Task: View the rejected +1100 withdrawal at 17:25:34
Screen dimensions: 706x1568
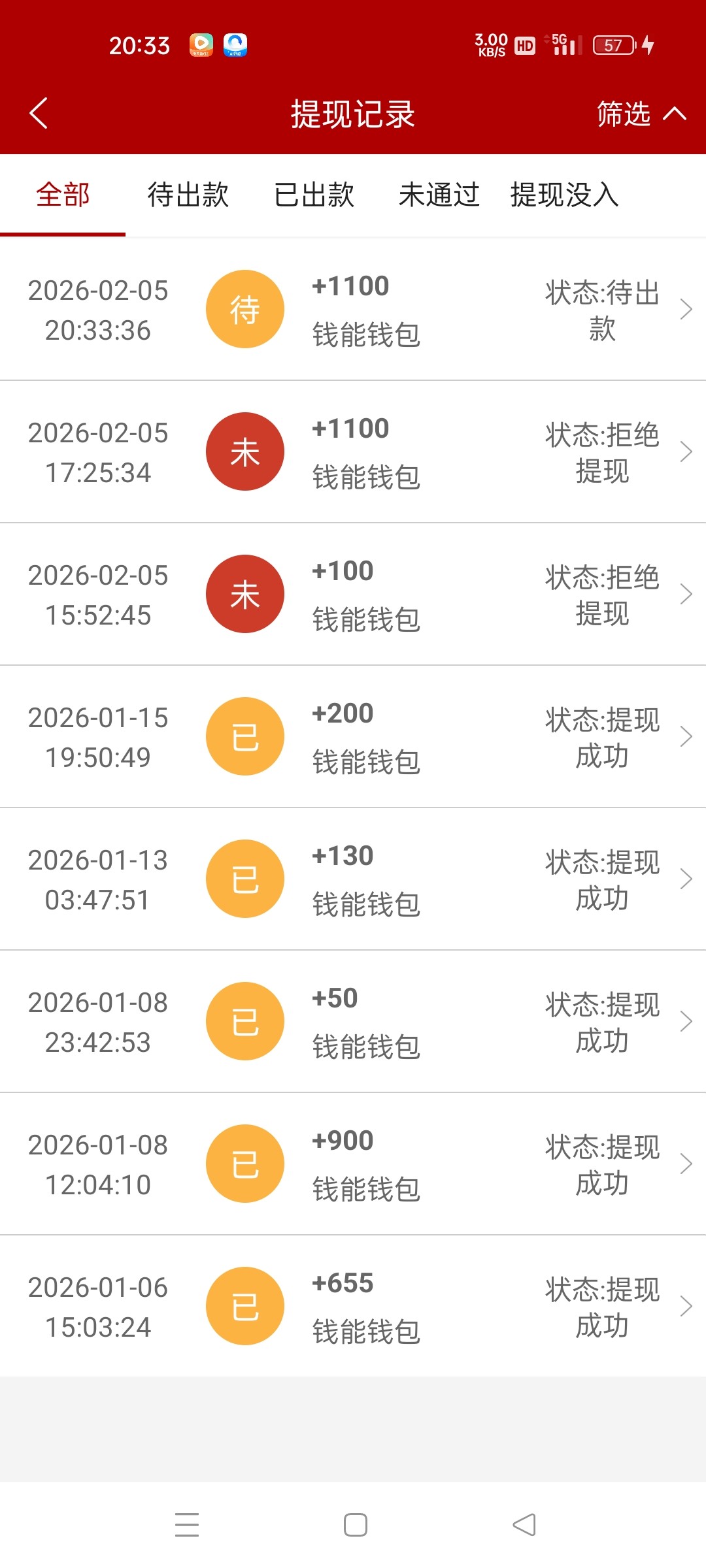Action: click(353, 452)
